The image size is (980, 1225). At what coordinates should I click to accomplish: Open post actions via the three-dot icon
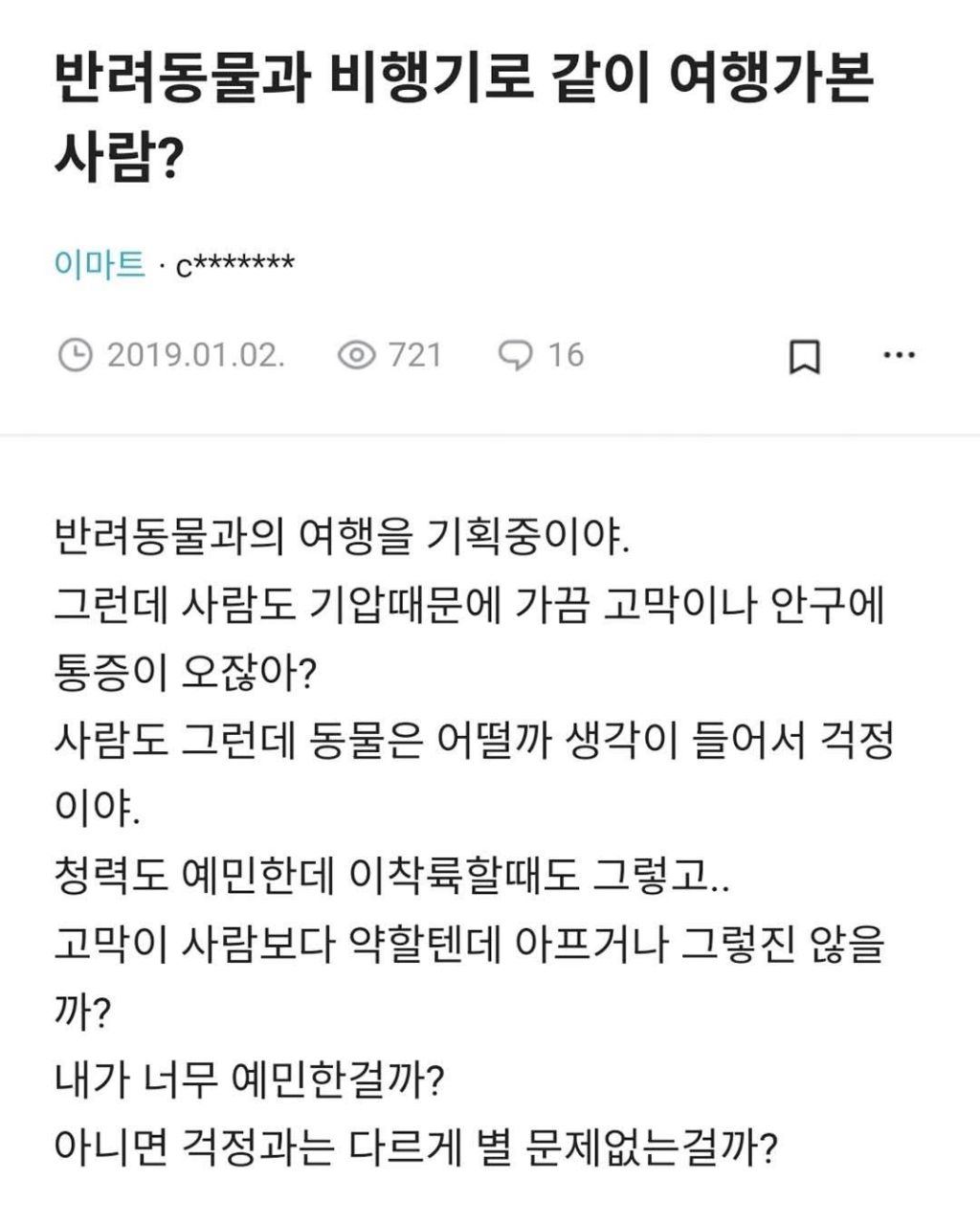tap(896, 357)
